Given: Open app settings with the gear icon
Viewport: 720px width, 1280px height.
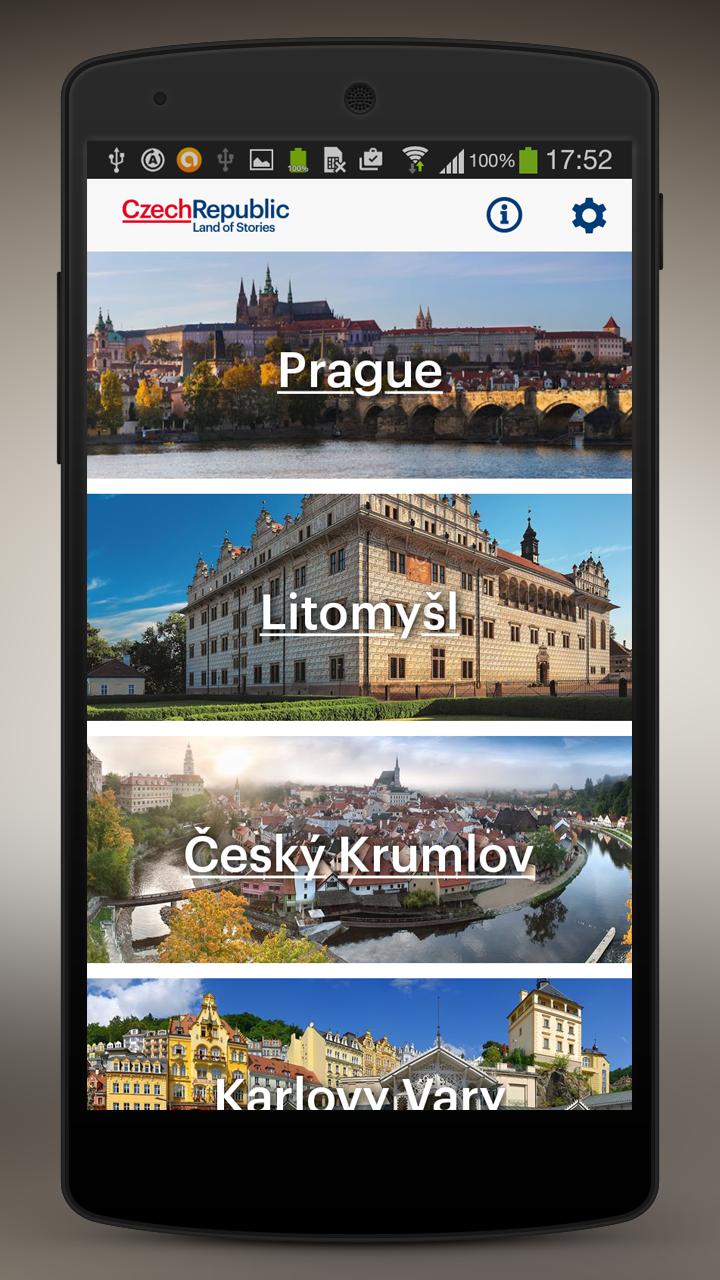Looking at the screenshot, I should click(x=588, y=213).
